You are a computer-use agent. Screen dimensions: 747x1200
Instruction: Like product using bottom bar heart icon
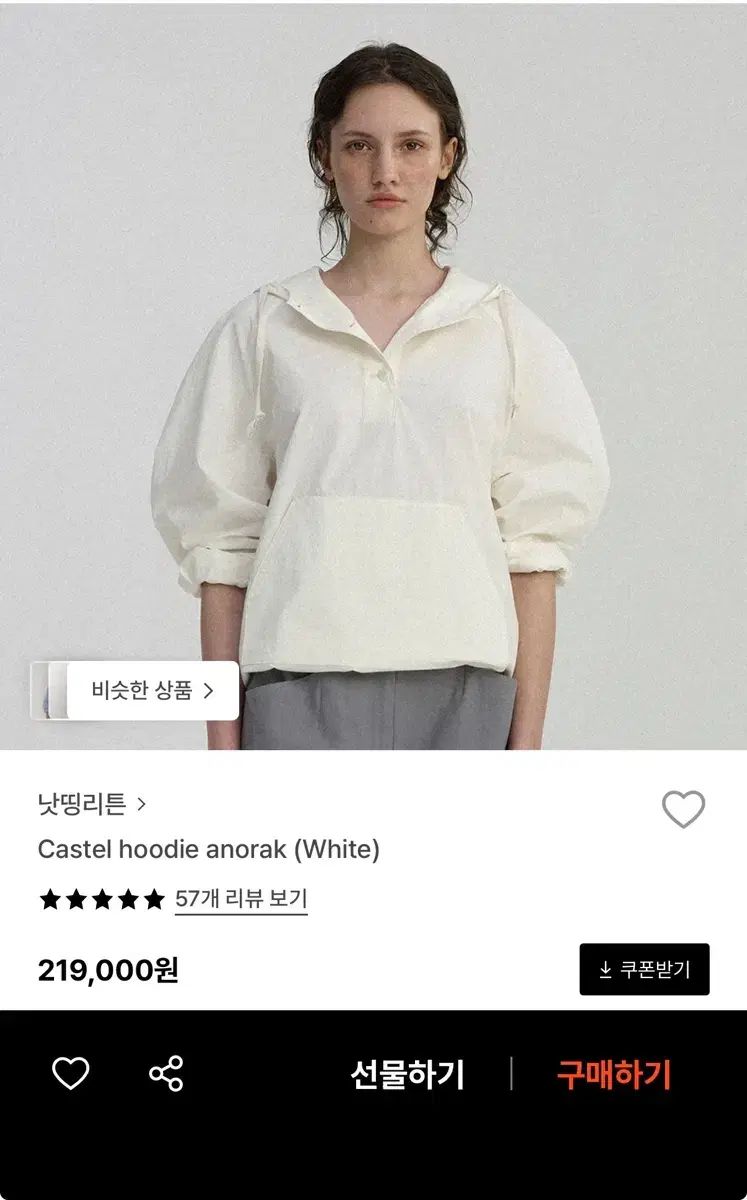click(x=70, y=1073)
